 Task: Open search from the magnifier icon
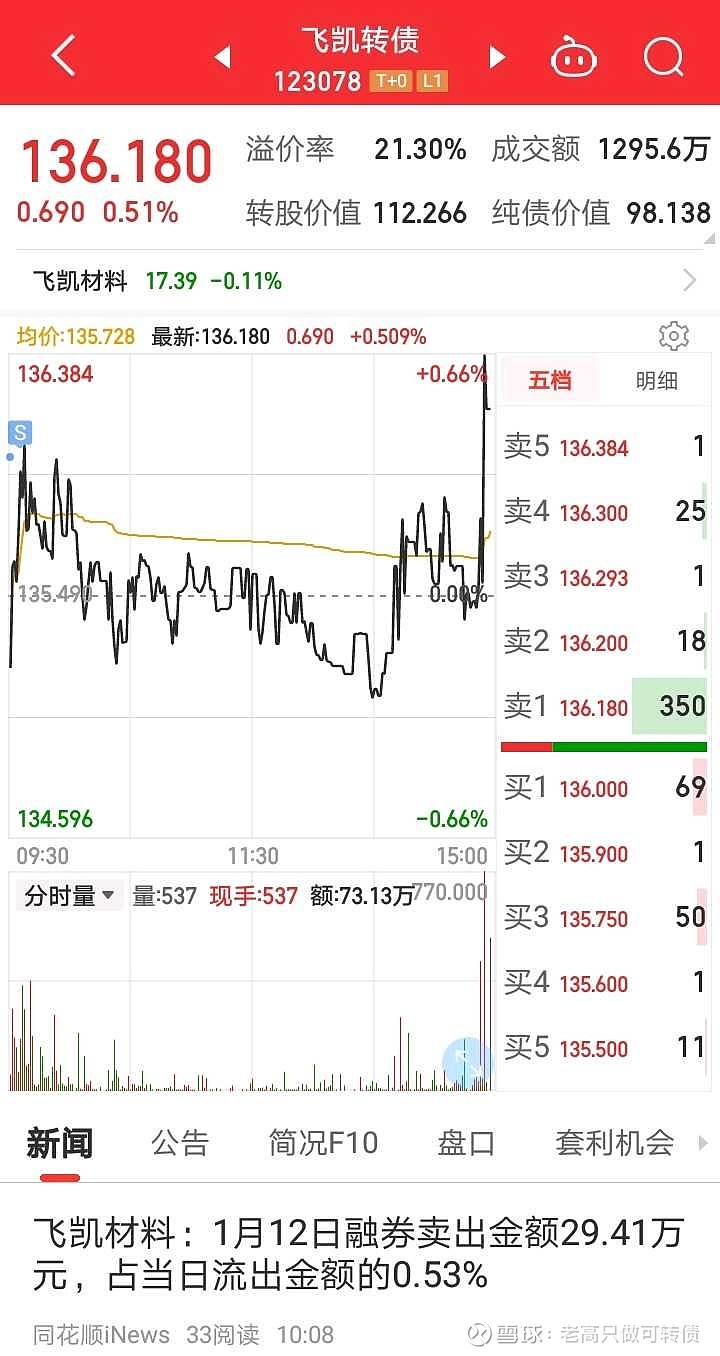pos(663,56)
